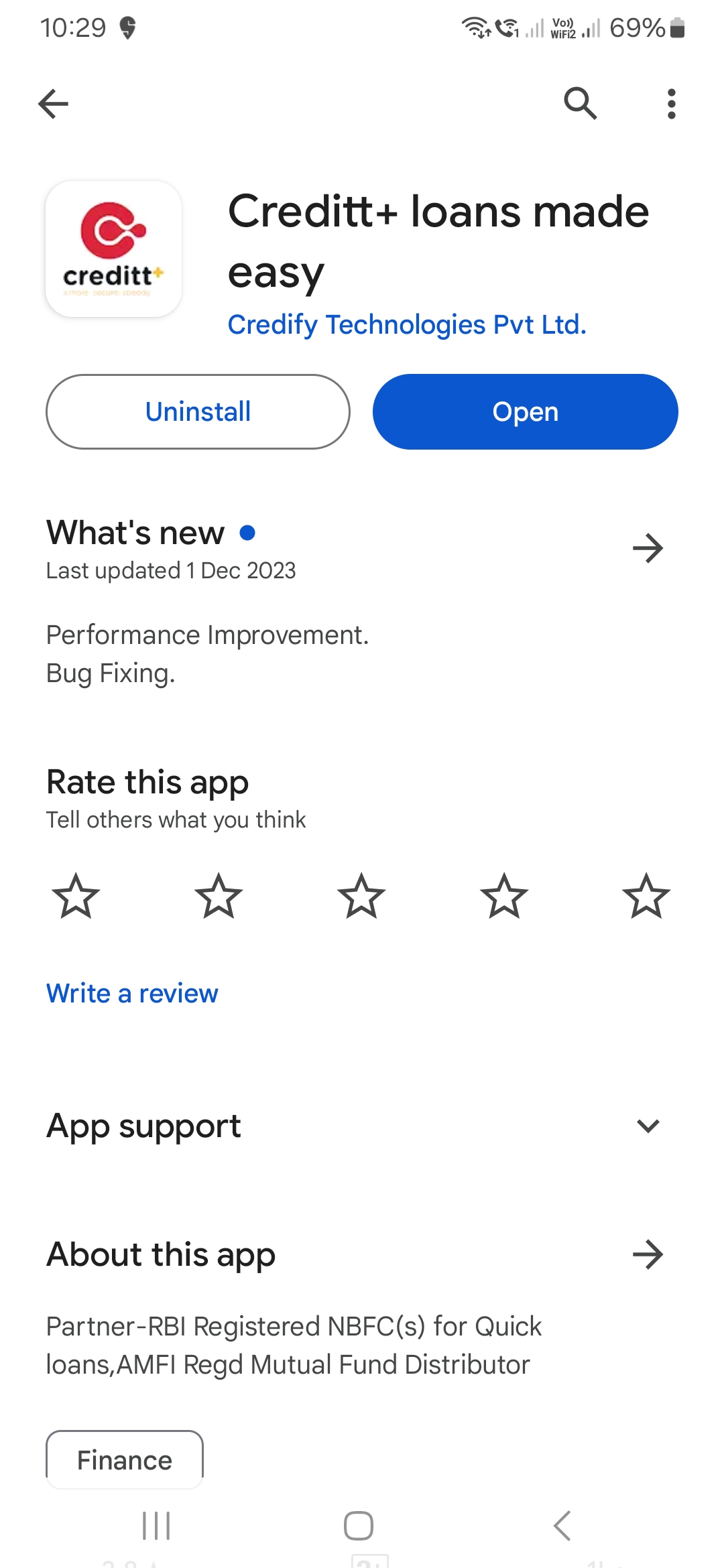Rate the app three stars

361,896
